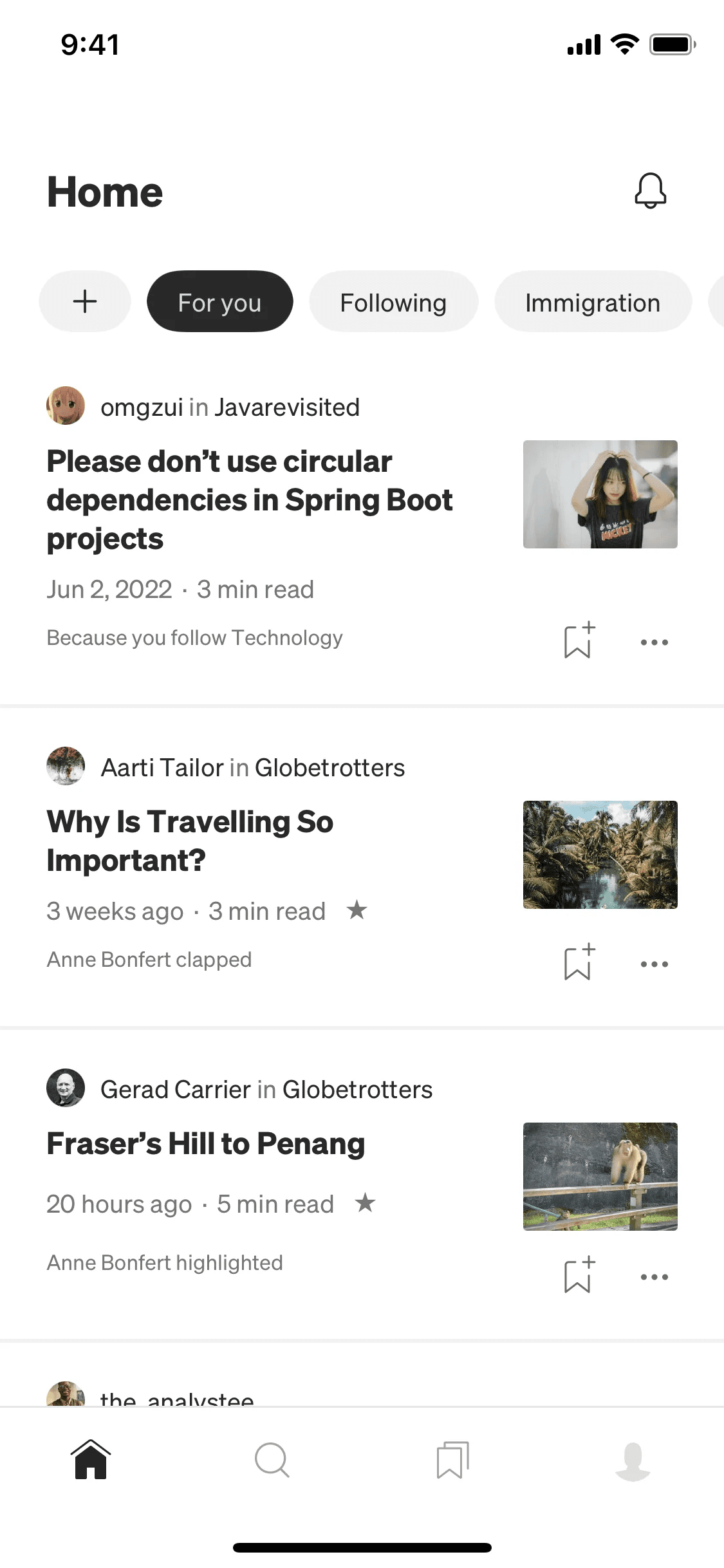The width and height of the screenshot is (724, 1568).
Task: Open more options for the Spring Boot article
Action: [654, 642]
